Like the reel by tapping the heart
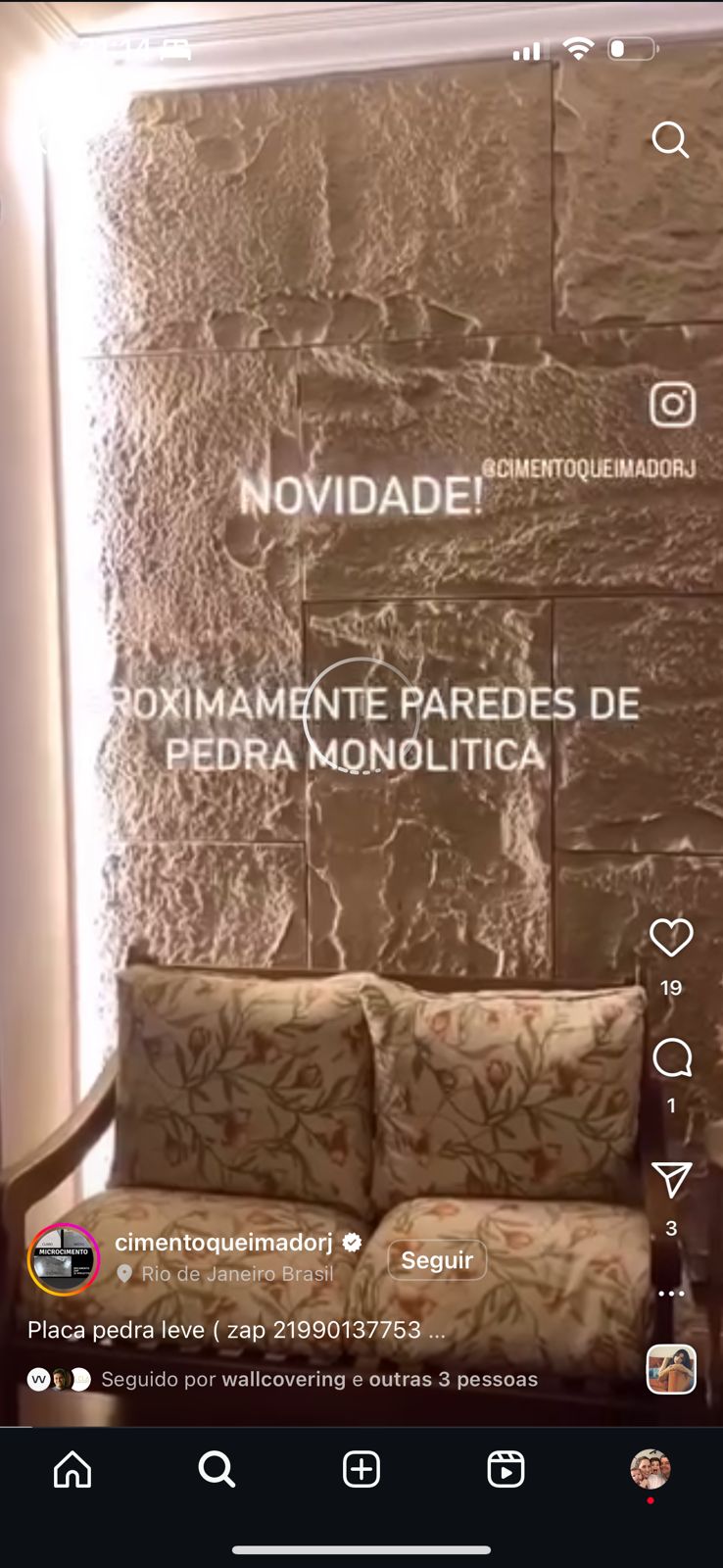723x1568 pixels. pos(671,938)
